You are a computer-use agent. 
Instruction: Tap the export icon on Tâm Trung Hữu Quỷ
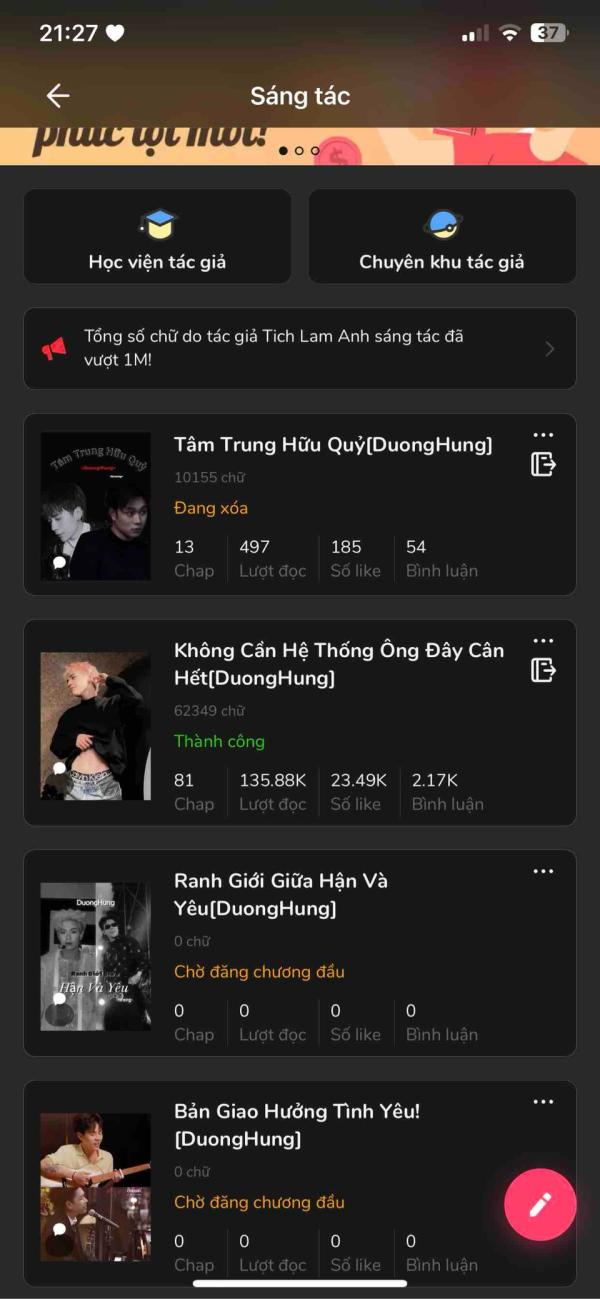tap(543, 464)
